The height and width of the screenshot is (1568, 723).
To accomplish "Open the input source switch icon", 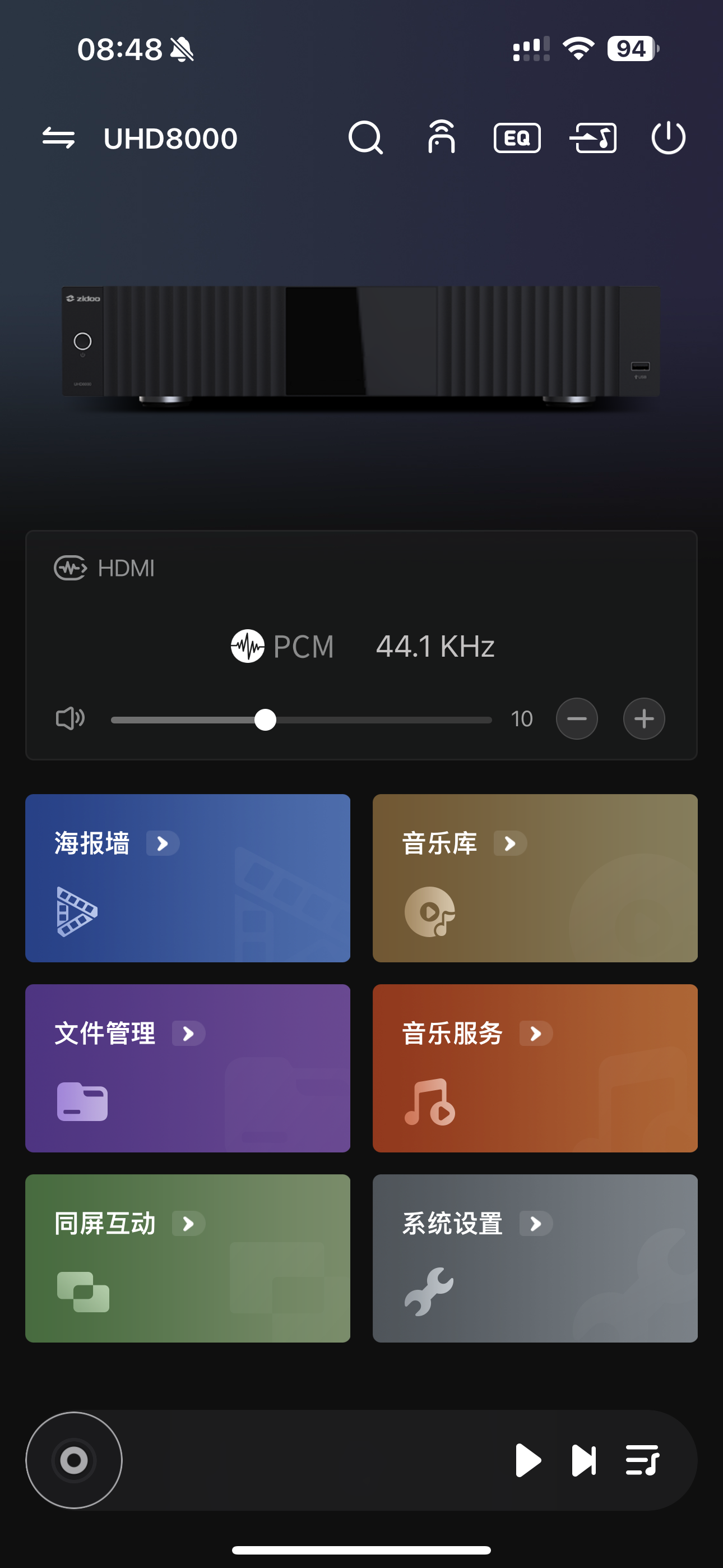I will (593, 137).
